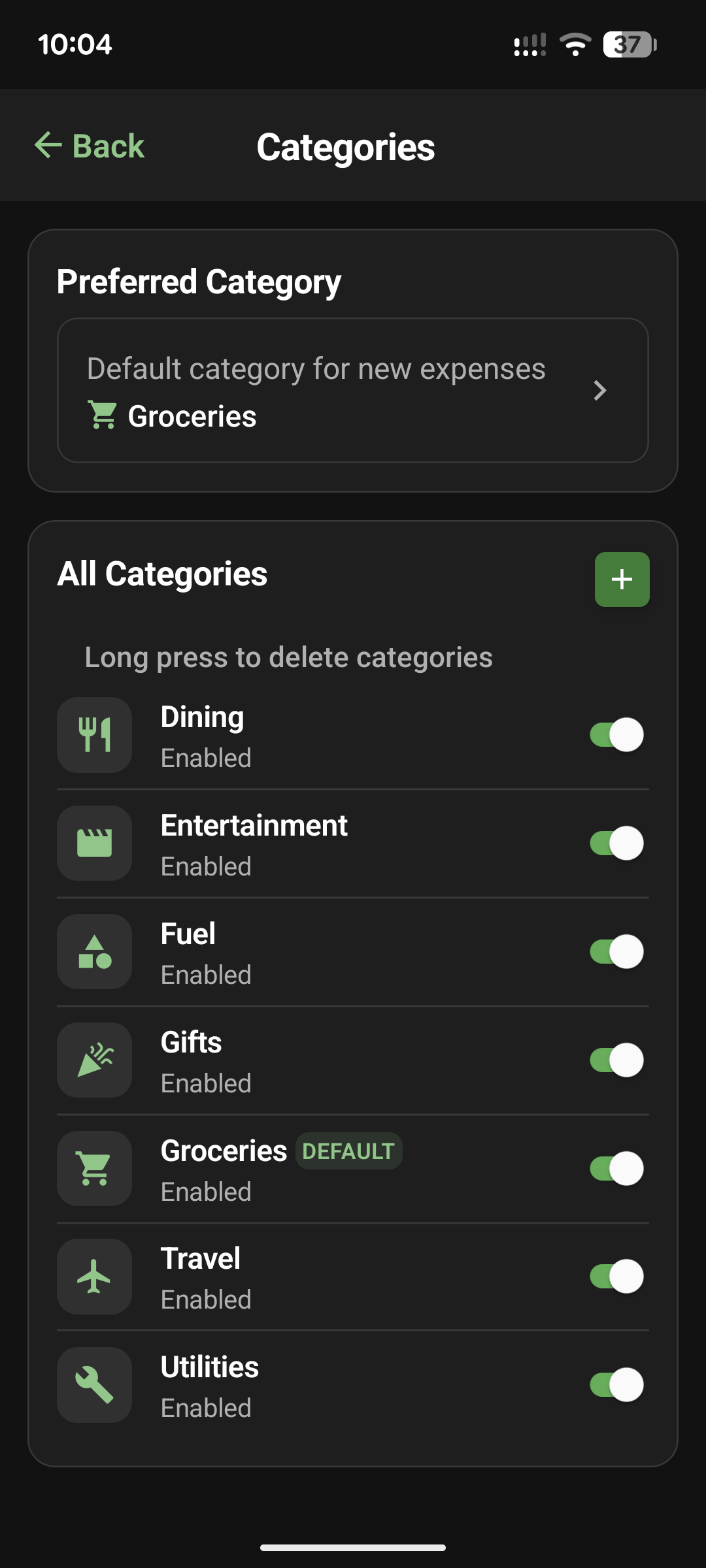Image resolution: width=706 pixels, height=1568 pixels.
Task: Open the default category picker chevron
Action: click(600, 390)
